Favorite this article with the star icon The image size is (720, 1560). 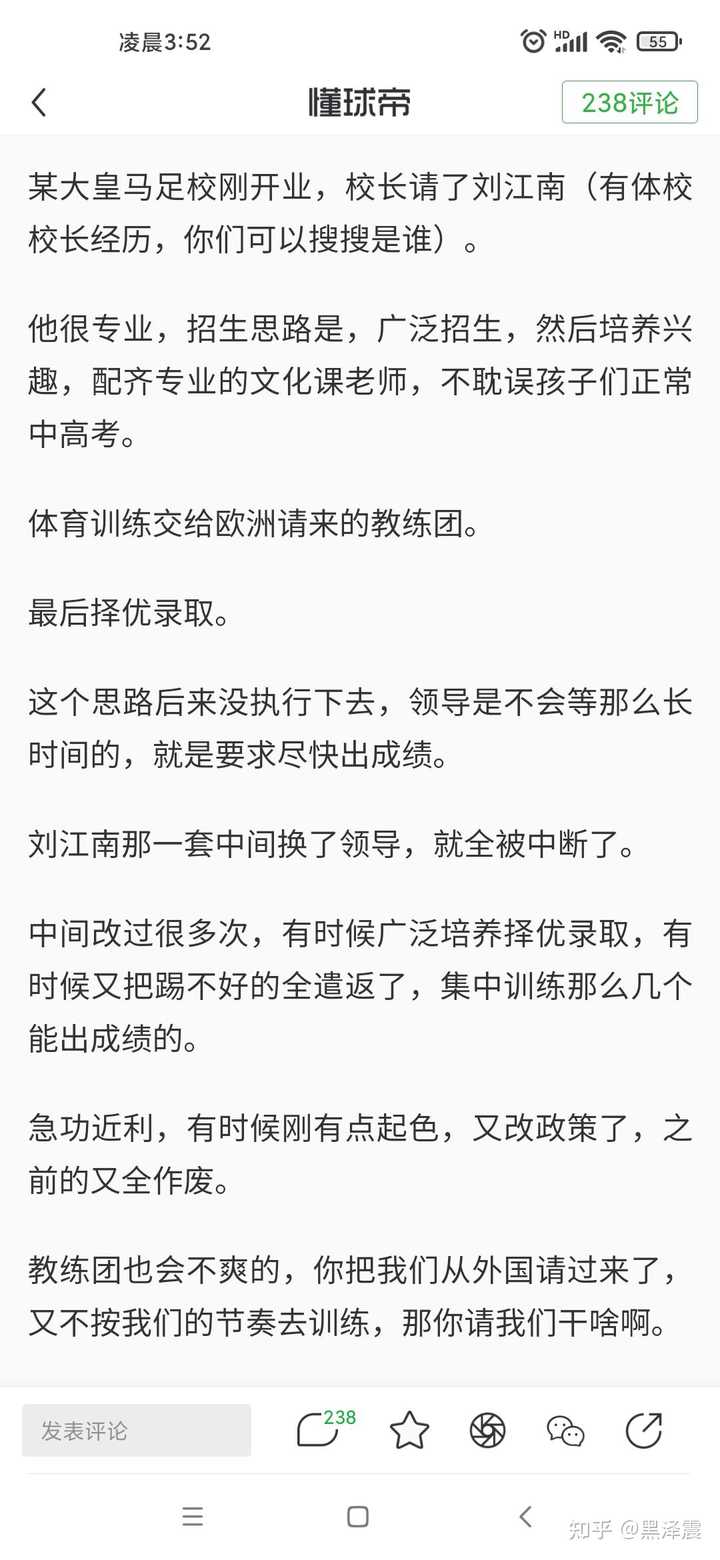pyautogui.click(x=409, y=1430)
